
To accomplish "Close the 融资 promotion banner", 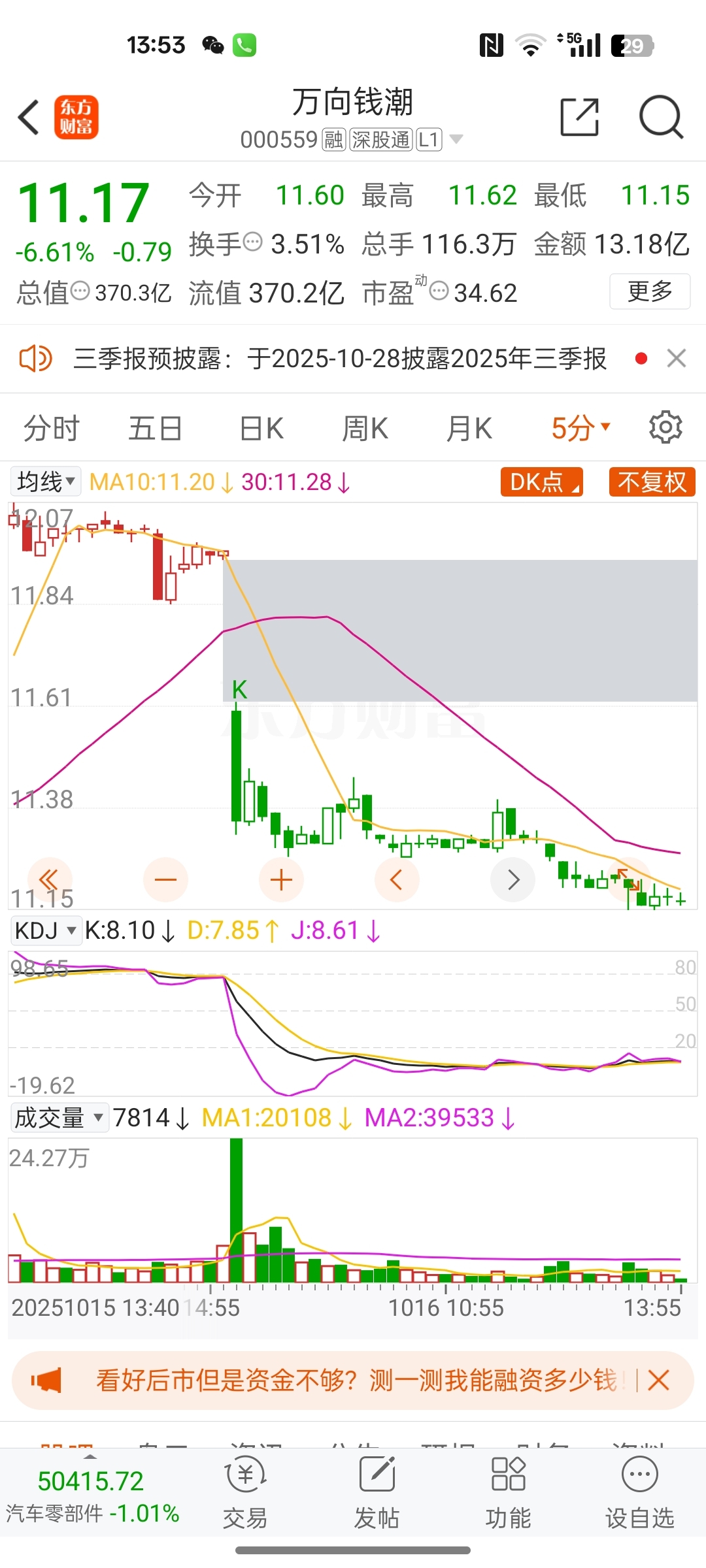I will tap(658, 1380).
